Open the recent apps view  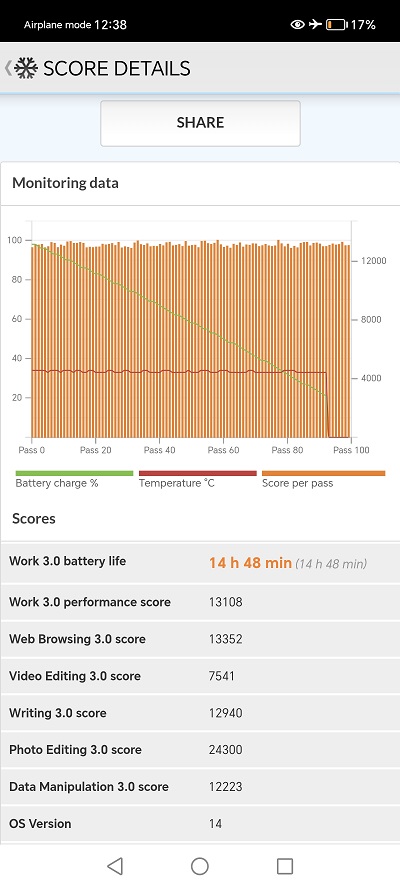pyautogui.click(x=284, y=865)
